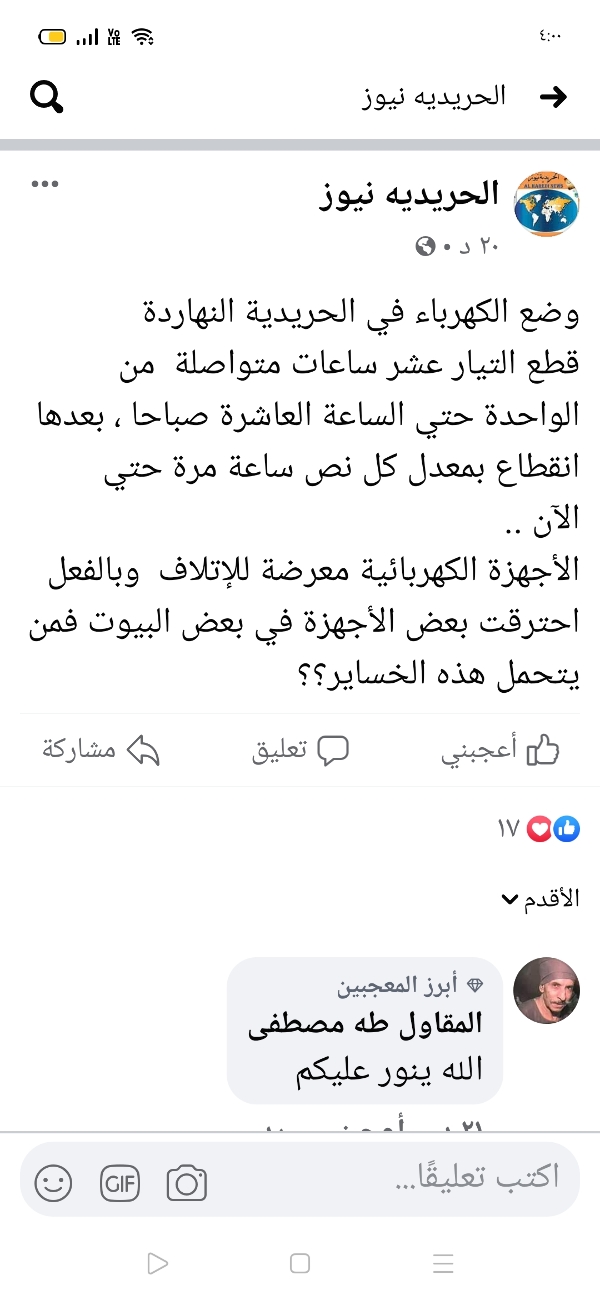The height and width of the screenshot is (1300, 600).
Task: Open the post's three-dot options menu
Action: (x=45, y=184)
